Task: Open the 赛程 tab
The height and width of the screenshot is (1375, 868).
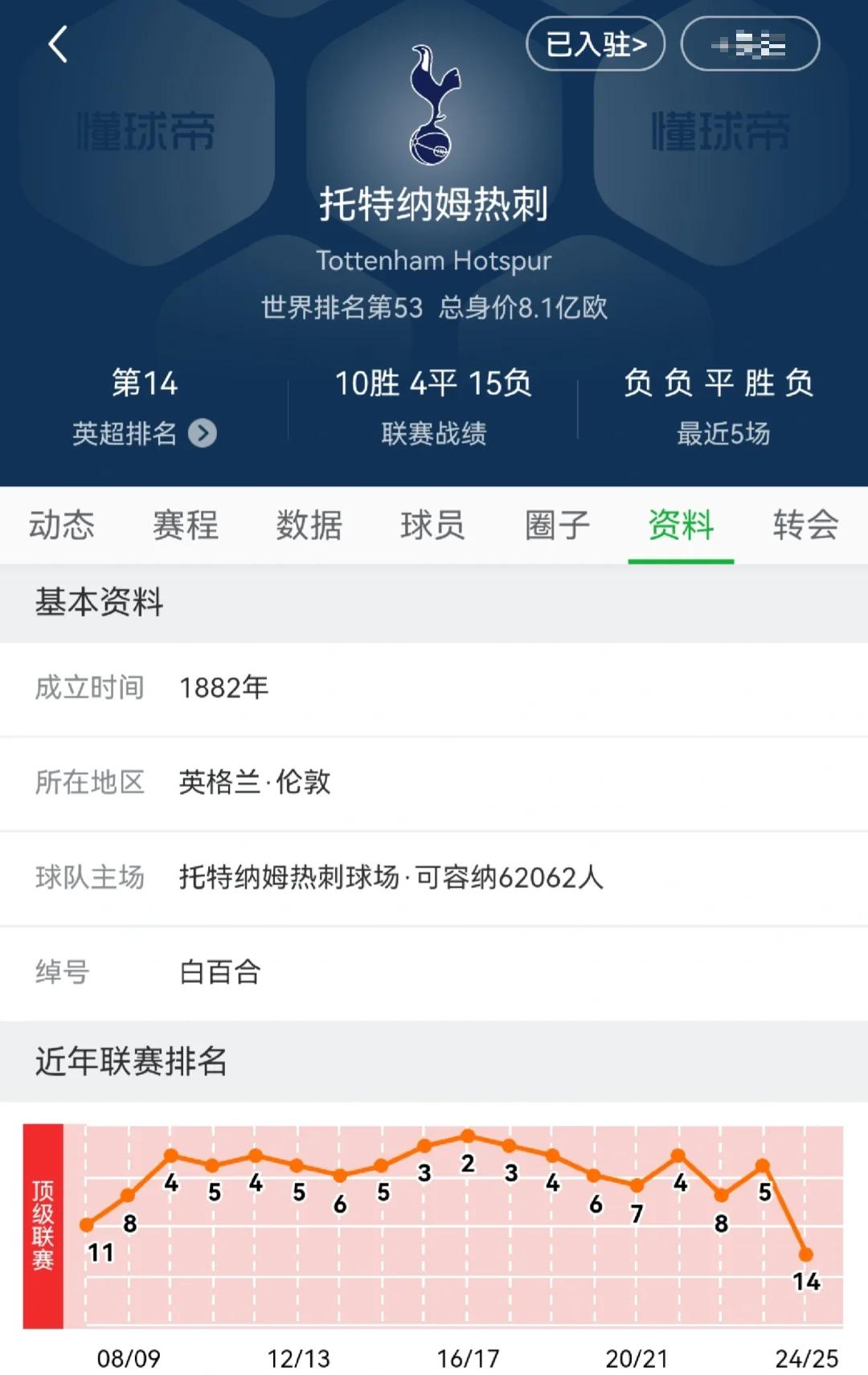Action: click(x=186, y=526)
